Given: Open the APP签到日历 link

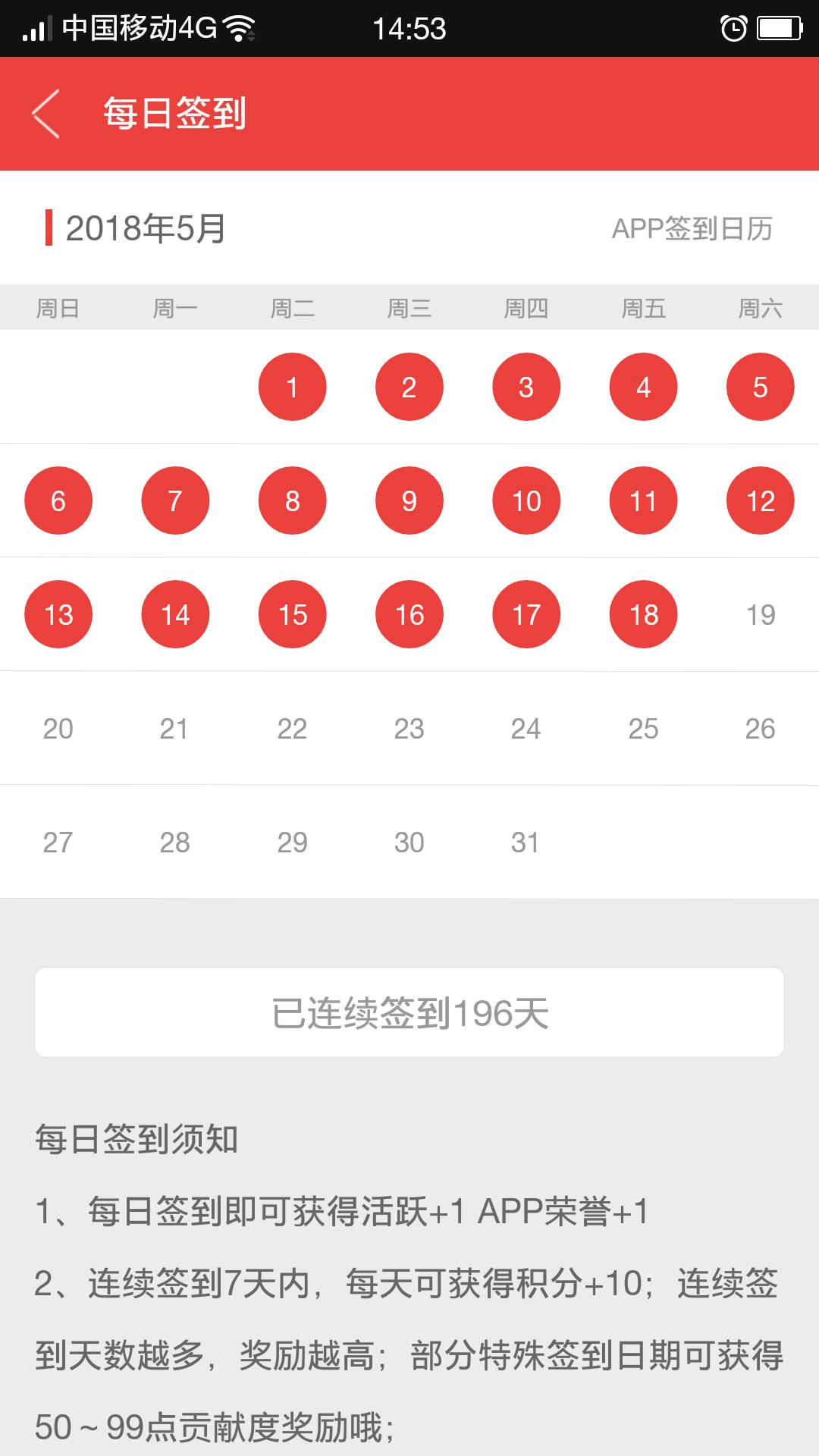Looking at the screenshot, I should pos(692,228).
